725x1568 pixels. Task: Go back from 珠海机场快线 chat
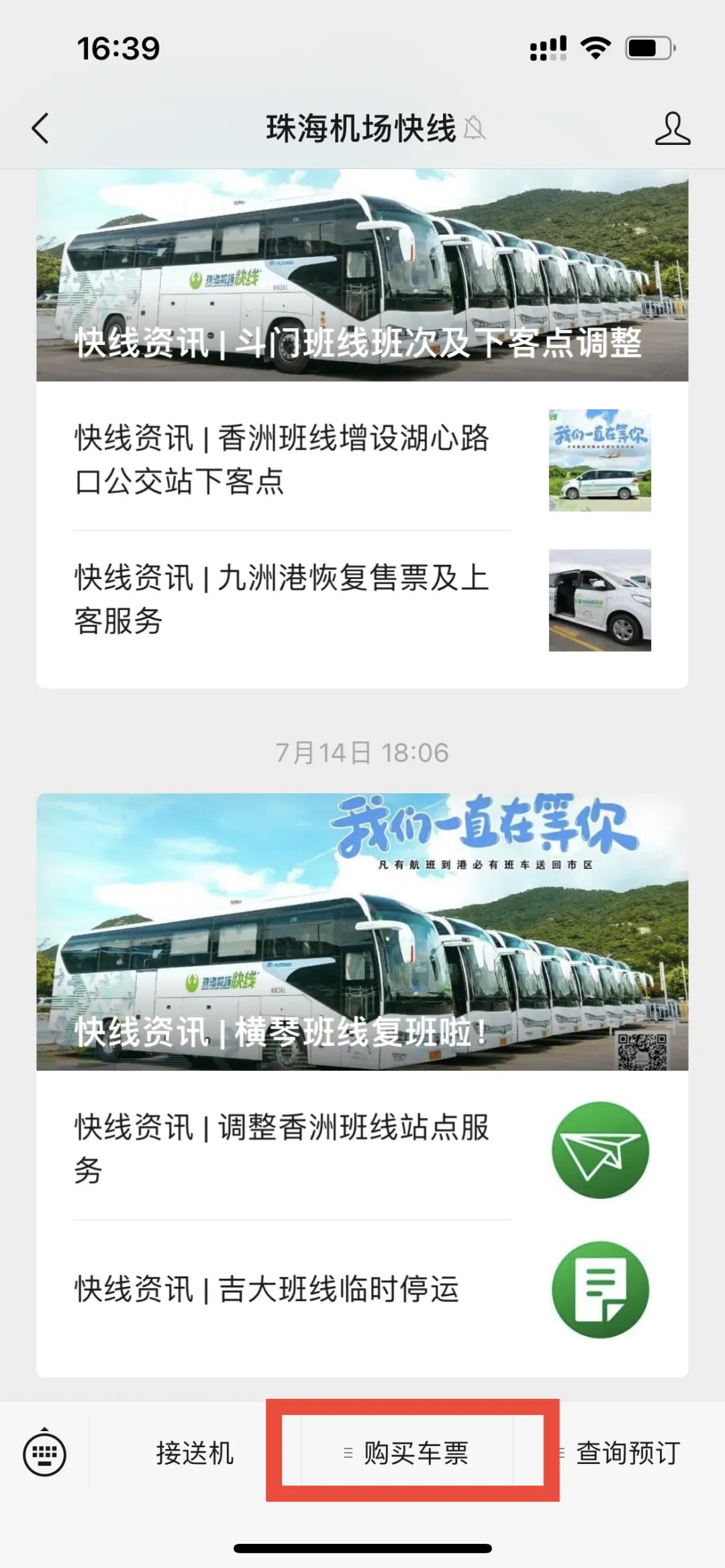click(x=40, y=128)
